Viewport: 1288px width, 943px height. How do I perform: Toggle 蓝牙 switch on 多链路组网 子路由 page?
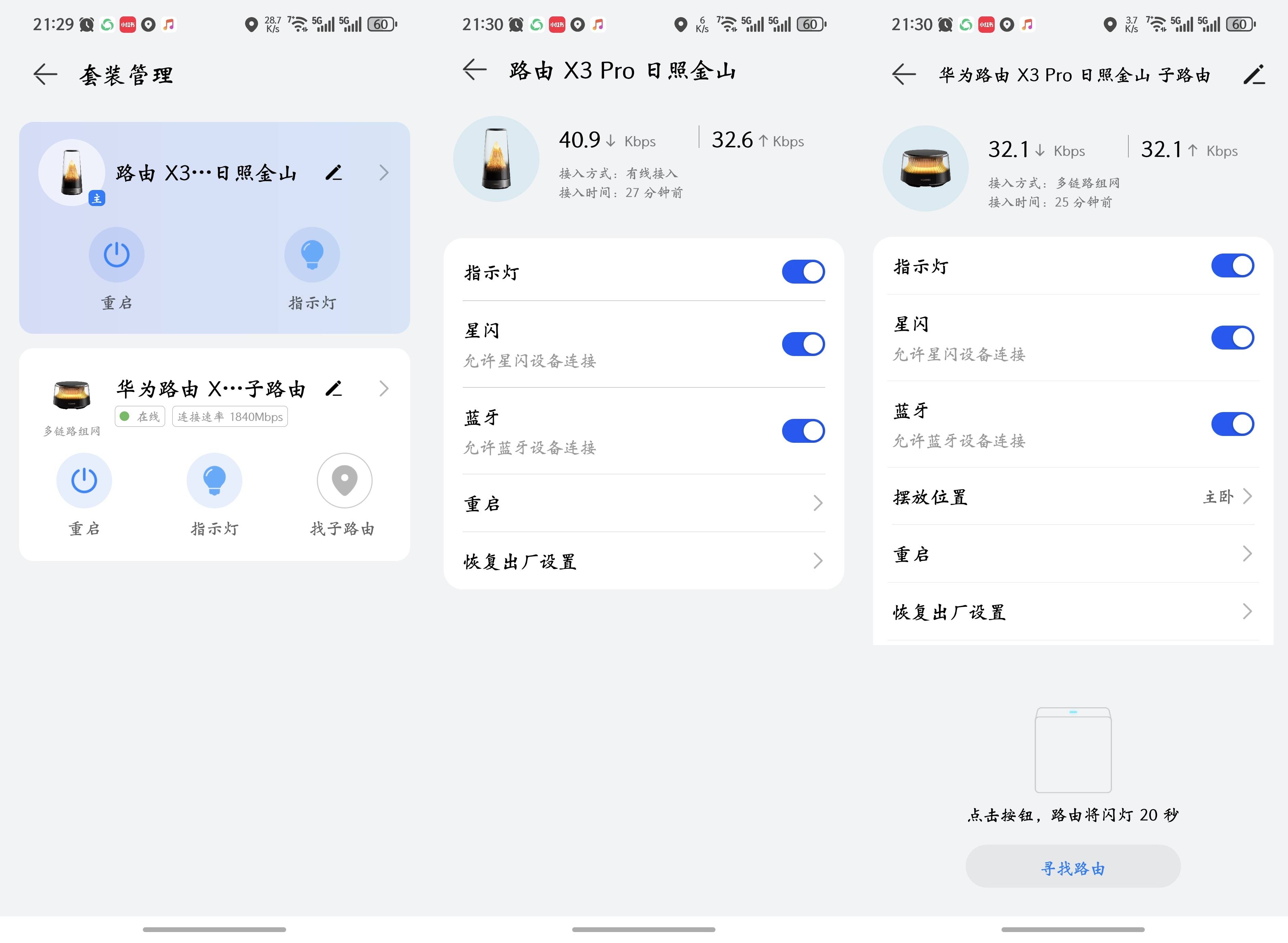[1232, 424]
